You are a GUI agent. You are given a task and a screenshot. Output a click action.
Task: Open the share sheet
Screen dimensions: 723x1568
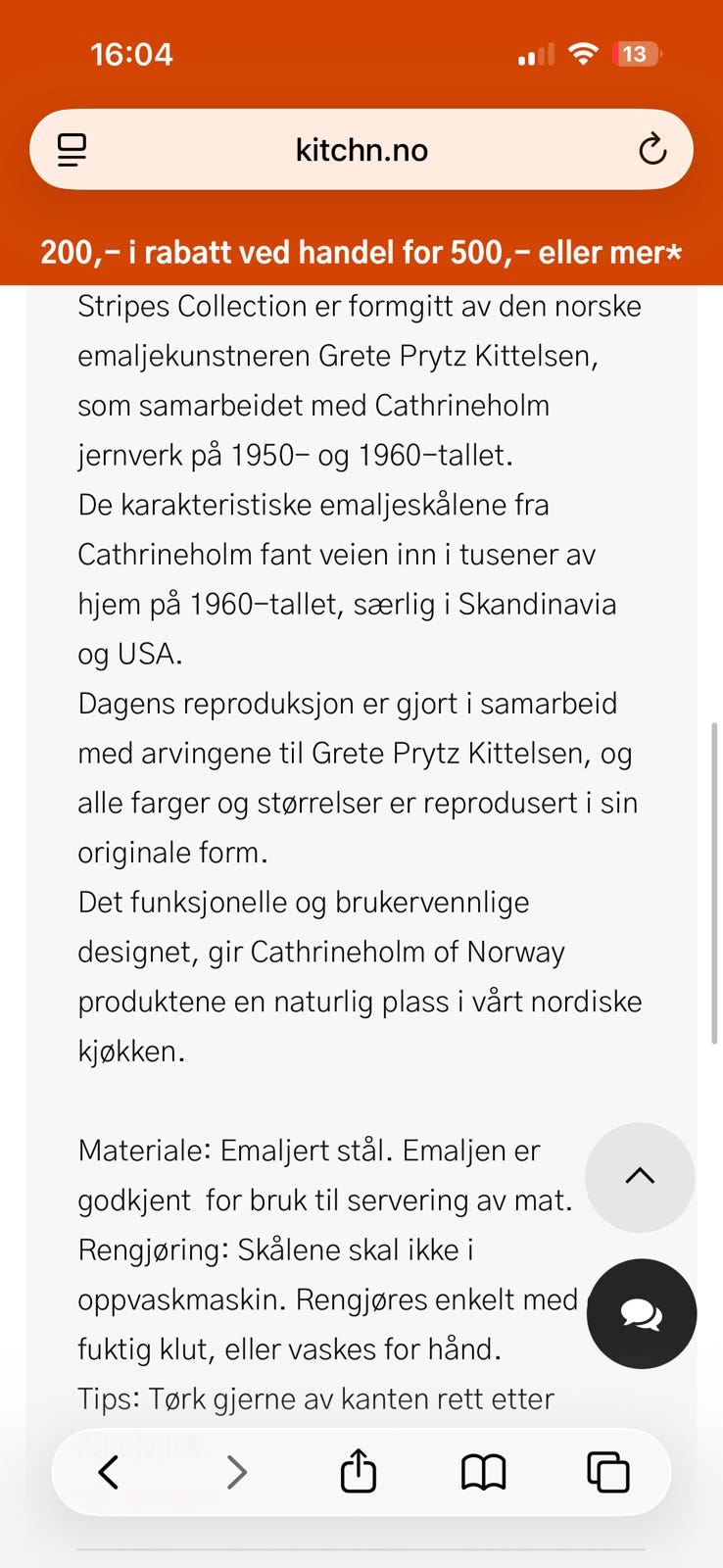pyautogui.click(x=358, y=1471)
